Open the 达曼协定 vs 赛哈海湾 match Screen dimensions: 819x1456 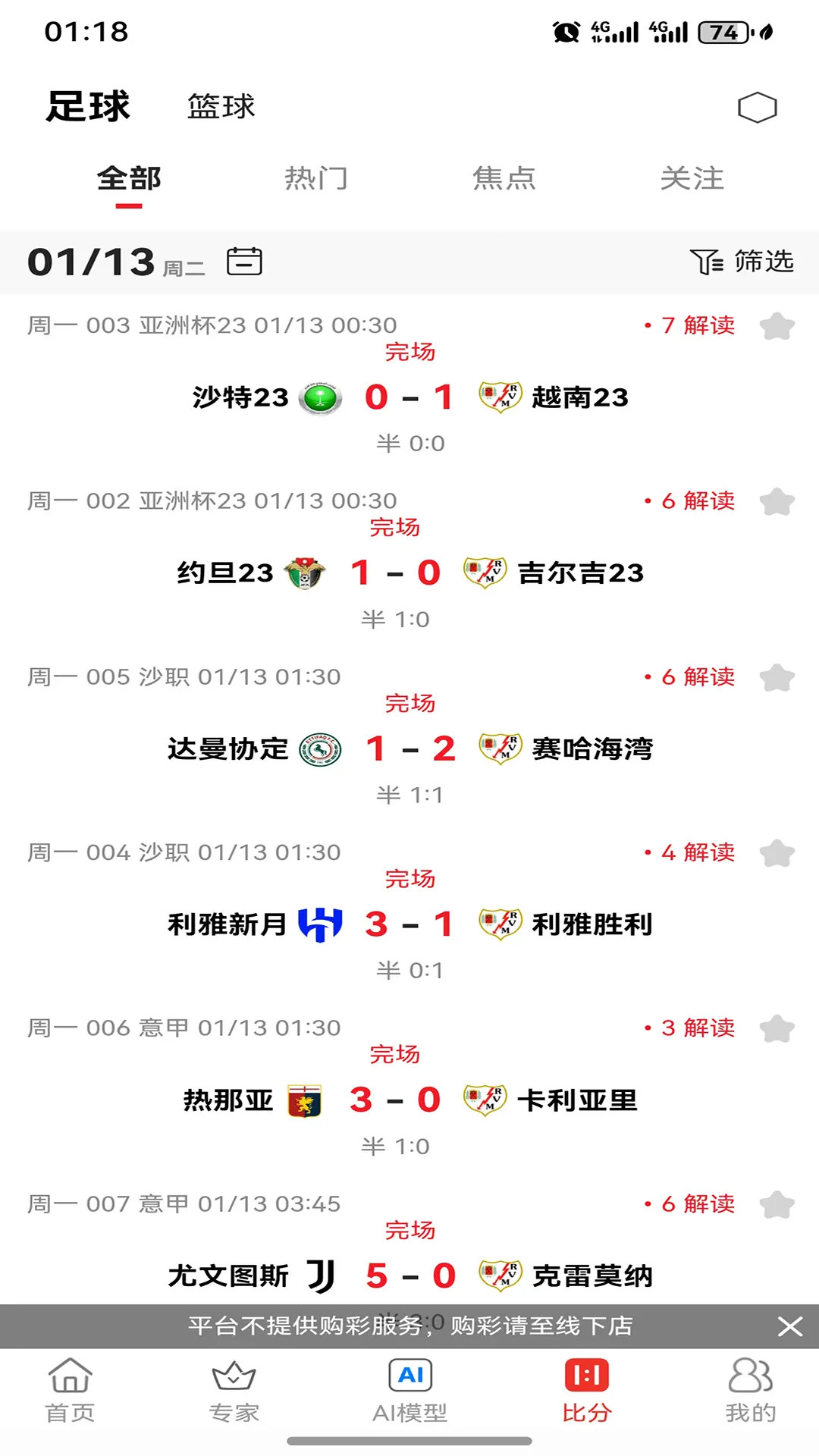click(x=409, y=749)
